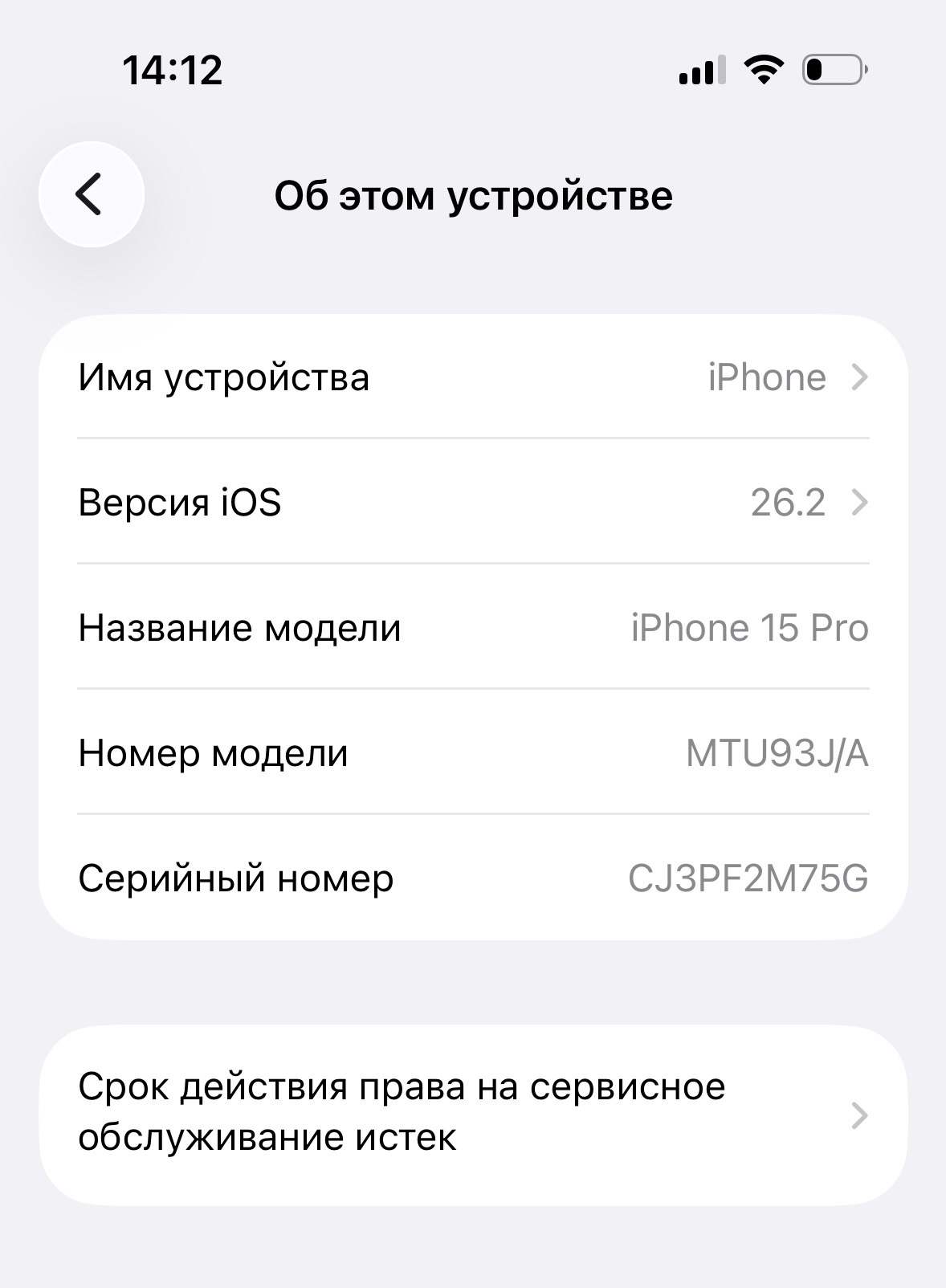
Task: Open Версия iOS details
Action: 472,503
